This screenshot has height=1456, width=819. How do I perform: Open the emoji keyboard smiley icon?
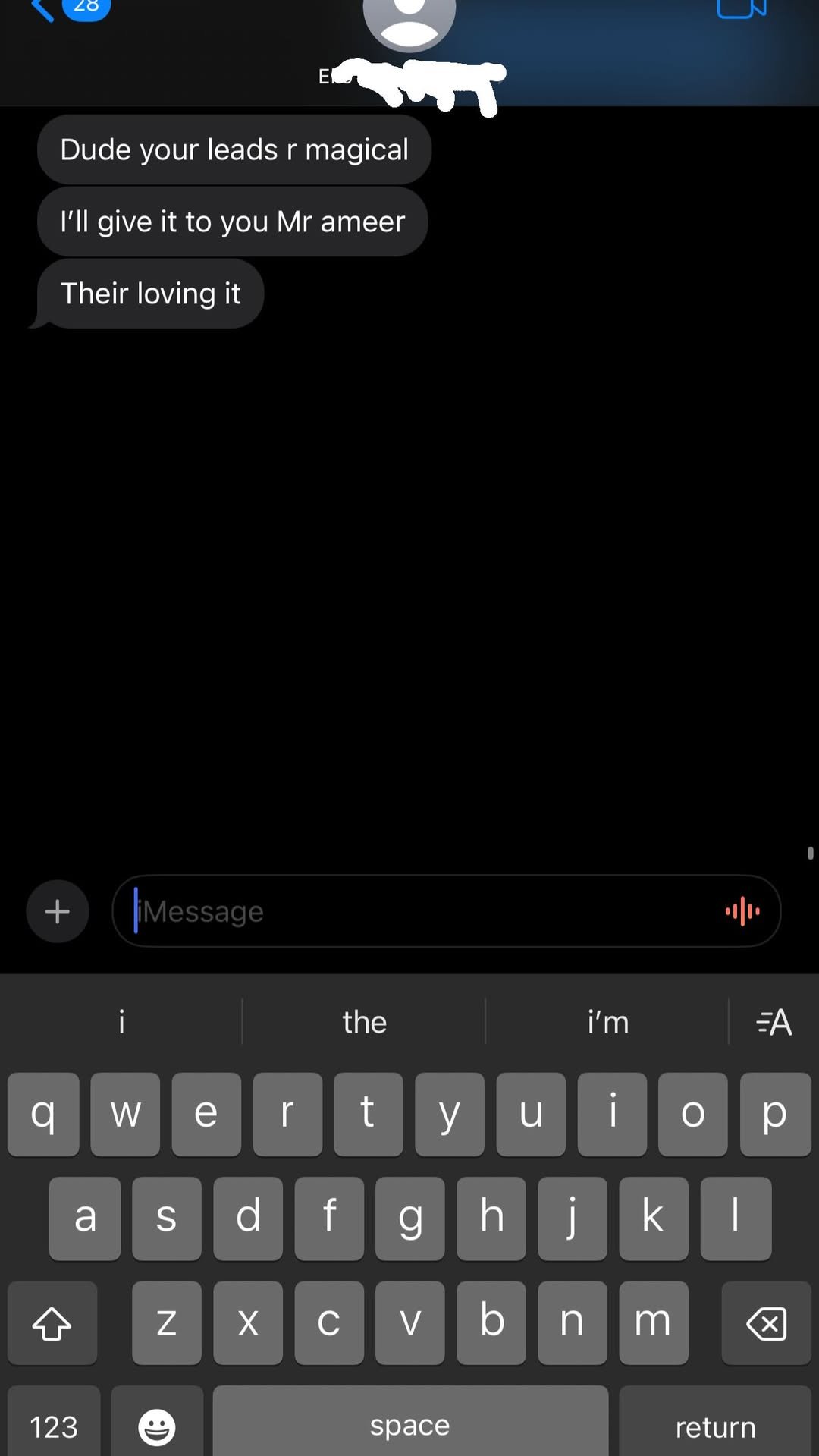157,1425
